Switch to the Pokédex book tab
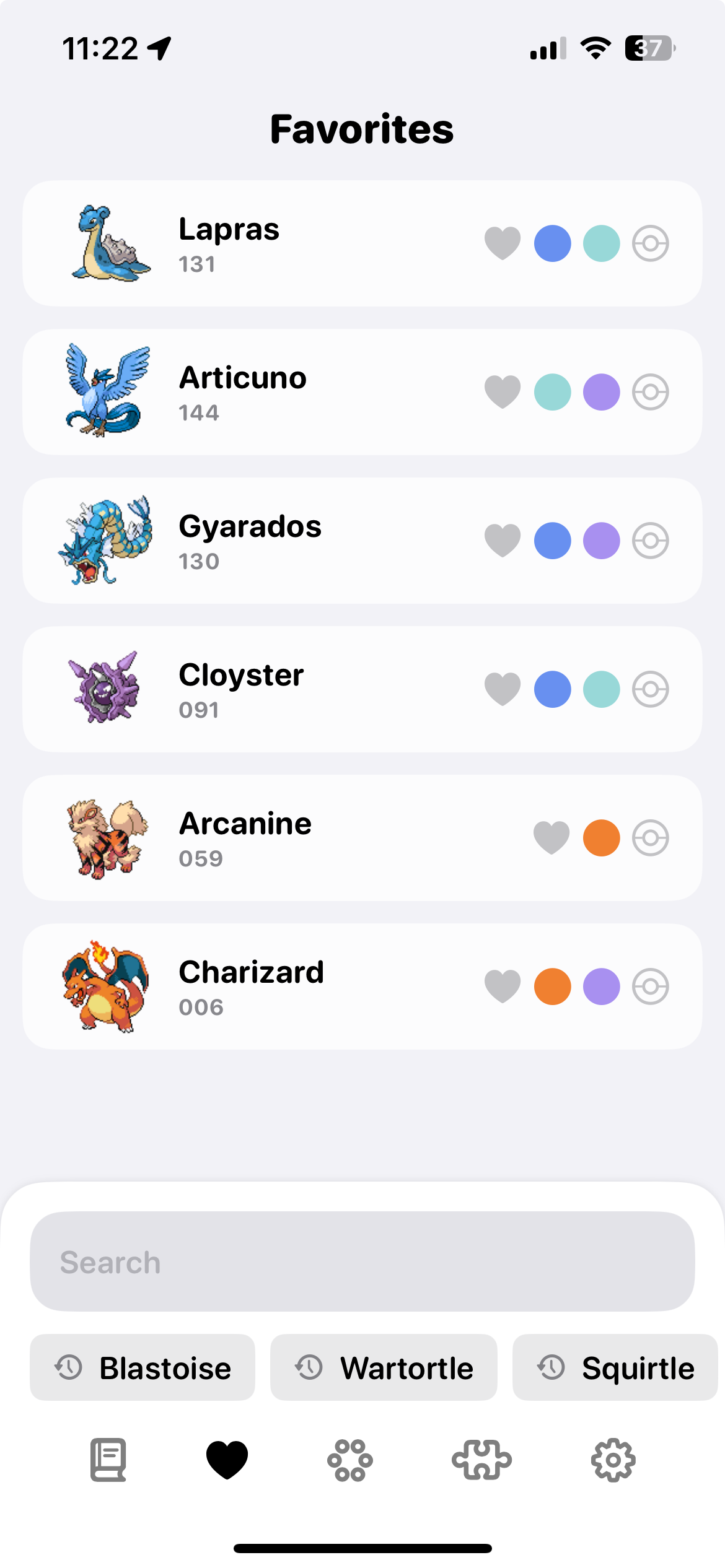This screenshot has height=1568, width=725. click(108, 1460)
